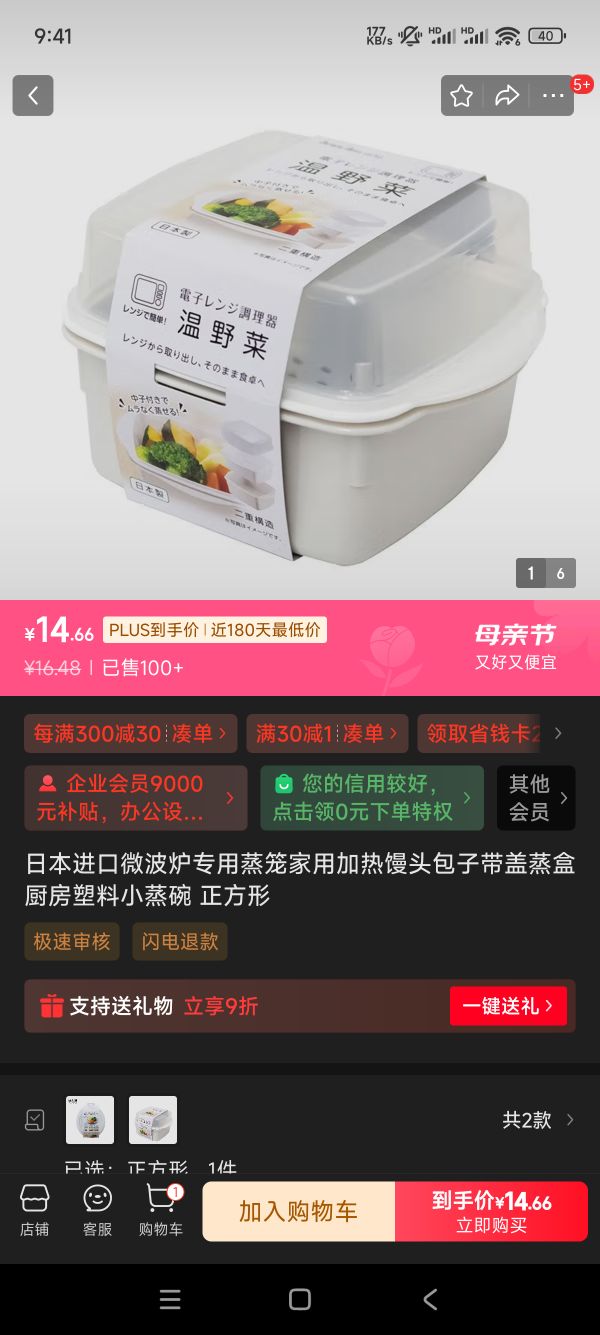
Task: Tap the 满30减1 凑单 coupon chip
Action: click(x=328, y=734)
